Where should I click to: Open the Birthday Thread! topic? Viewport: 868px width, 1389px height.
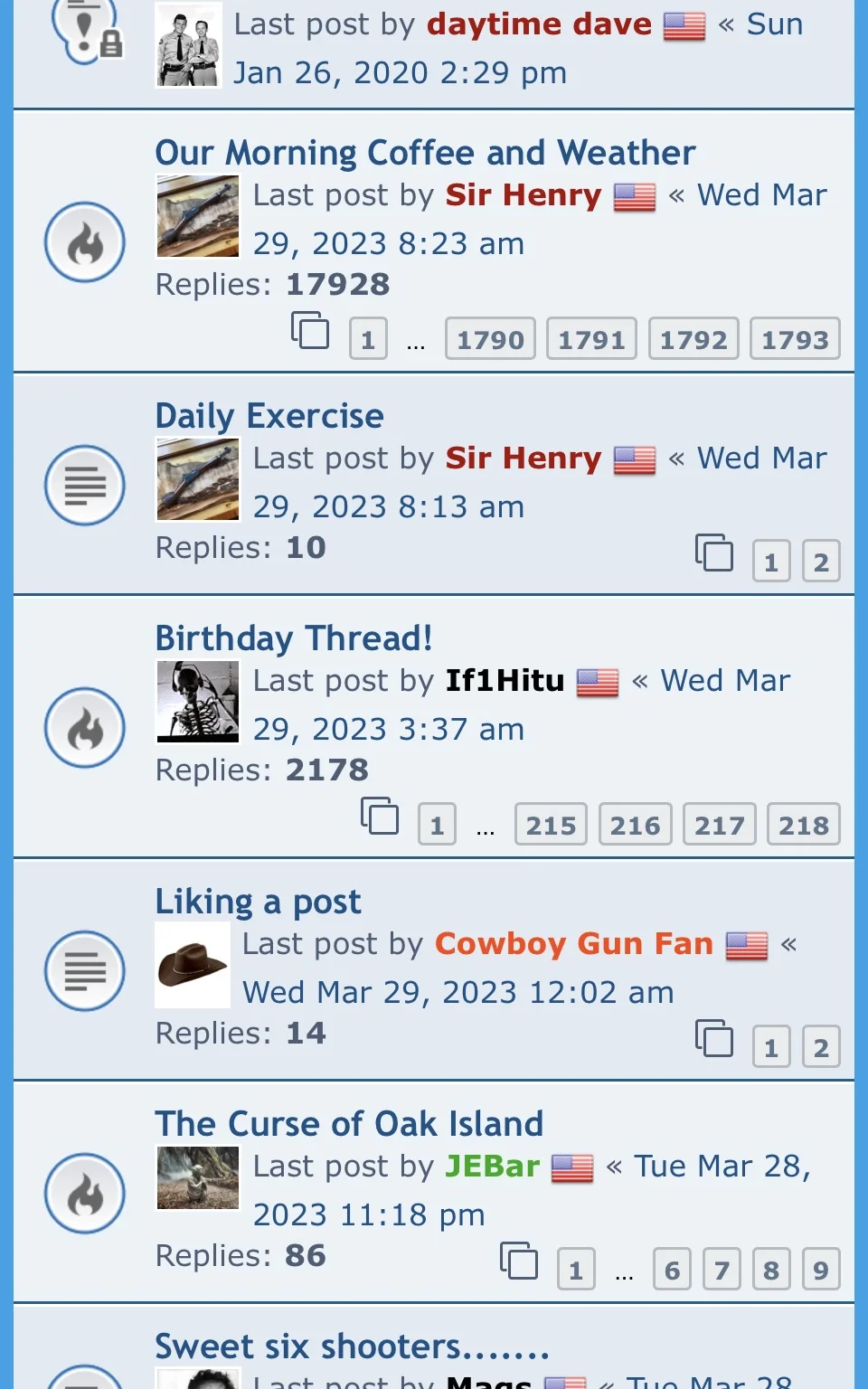(x=294, y=638)
